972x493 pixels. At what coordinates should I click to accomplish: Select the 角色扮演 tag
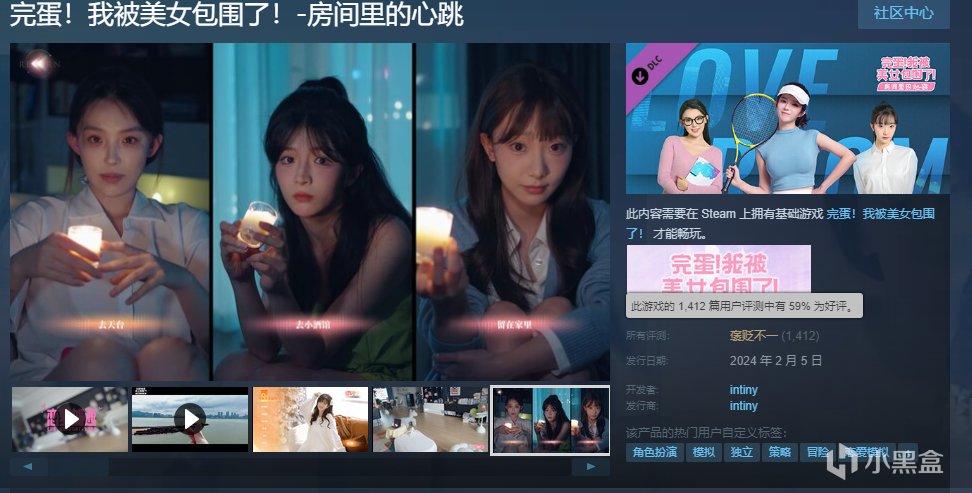click(655, 452)
